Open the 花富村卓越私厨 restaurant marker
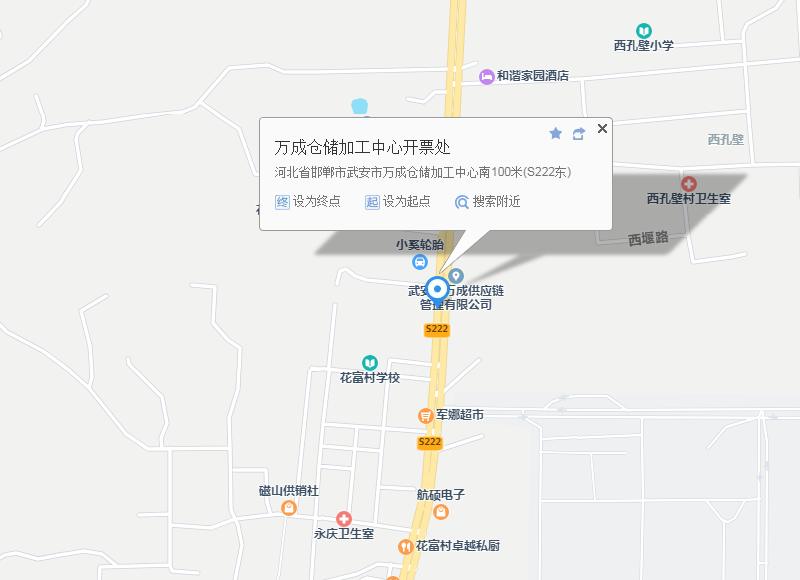The width and height of the screenshot is (800, 580). pyautogui.click(x=405, y=546)
